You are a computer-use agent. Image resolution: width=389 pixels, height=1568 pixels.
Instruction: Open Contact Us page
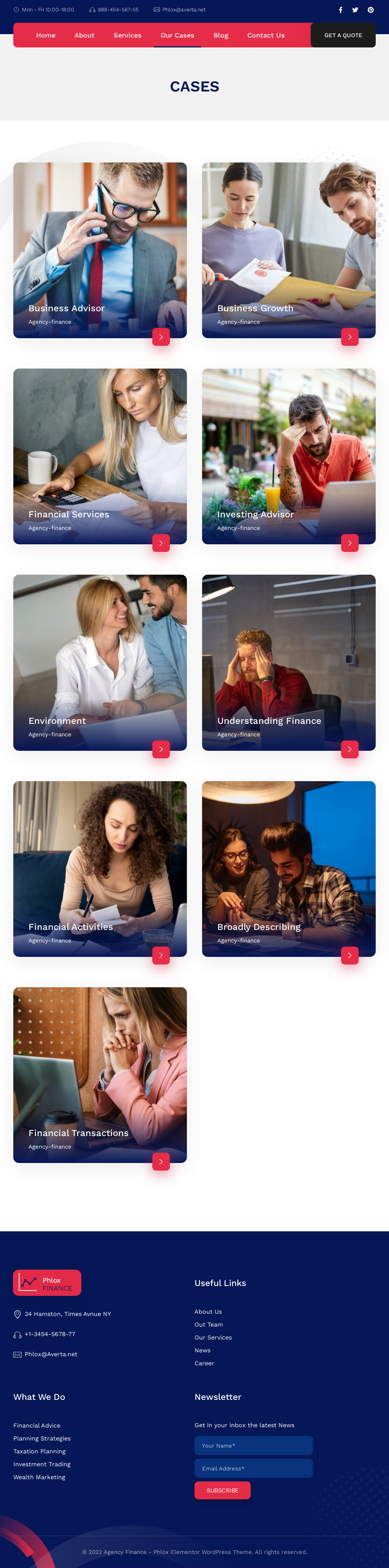(x=266, y=35)
